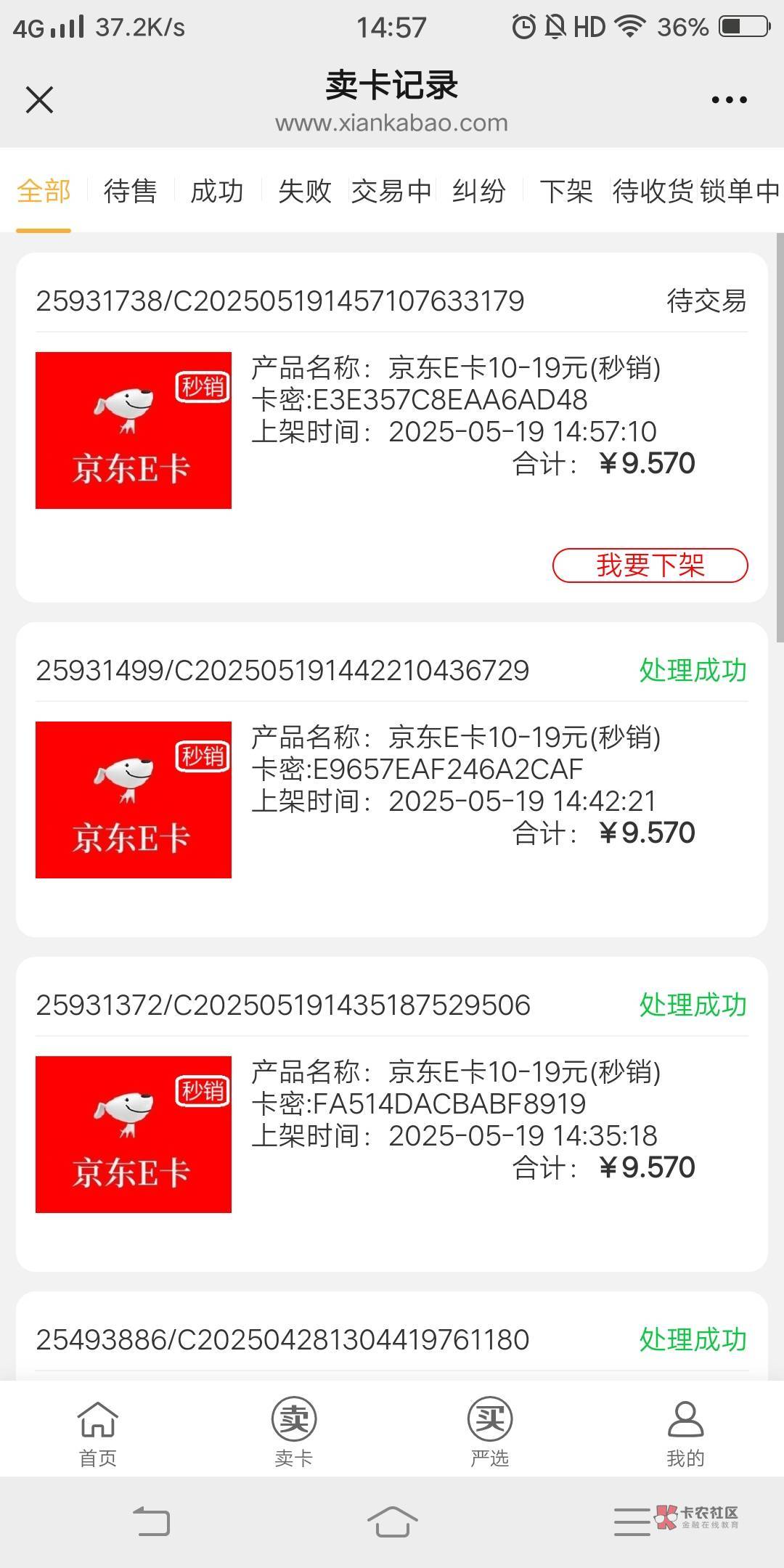
Task: Switch to the 交易中 tab
Action: click(392, 191)
